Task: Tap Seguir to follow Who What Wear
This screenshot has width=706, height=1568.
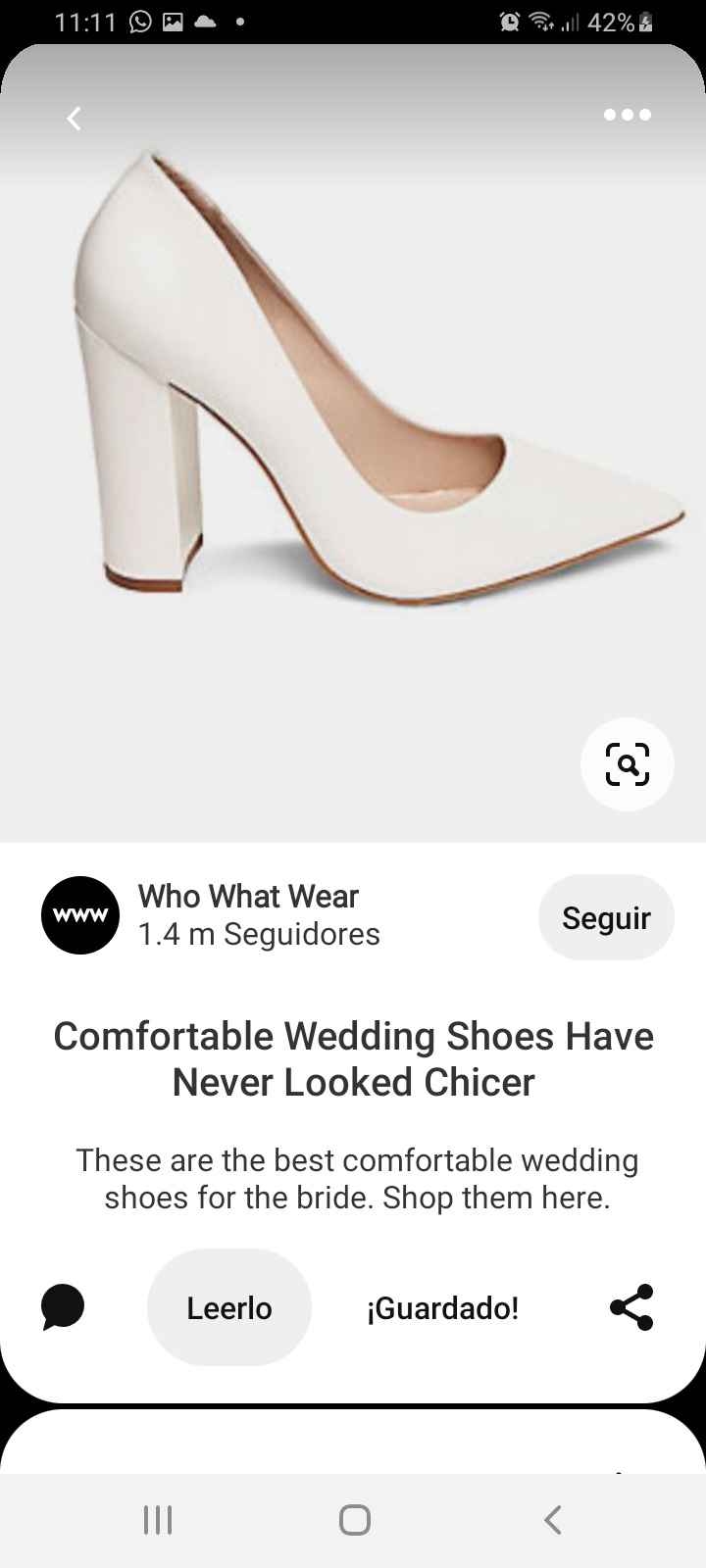Action: (x=606, y=917)
